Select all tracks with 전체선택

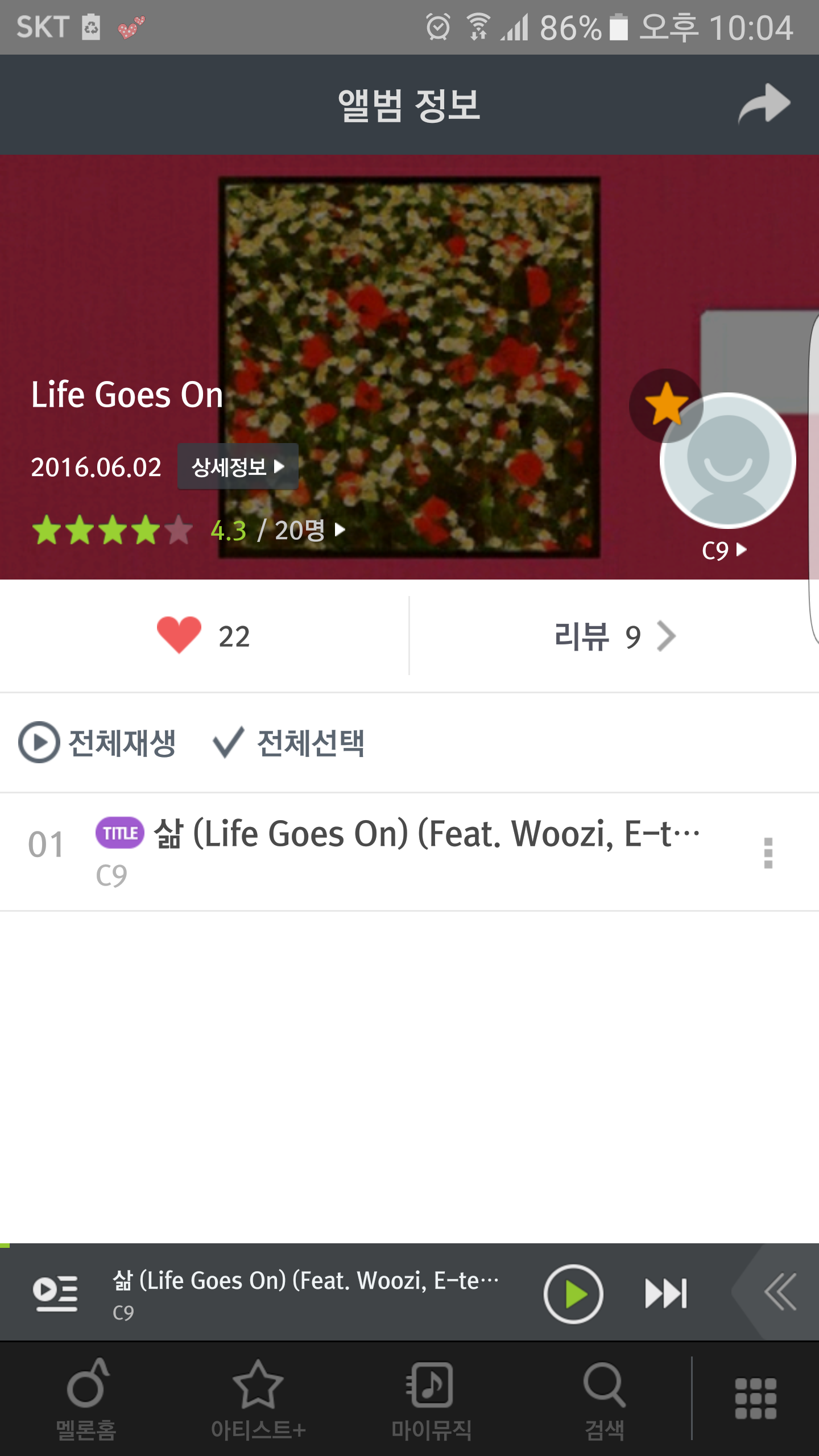click(289, 742)
